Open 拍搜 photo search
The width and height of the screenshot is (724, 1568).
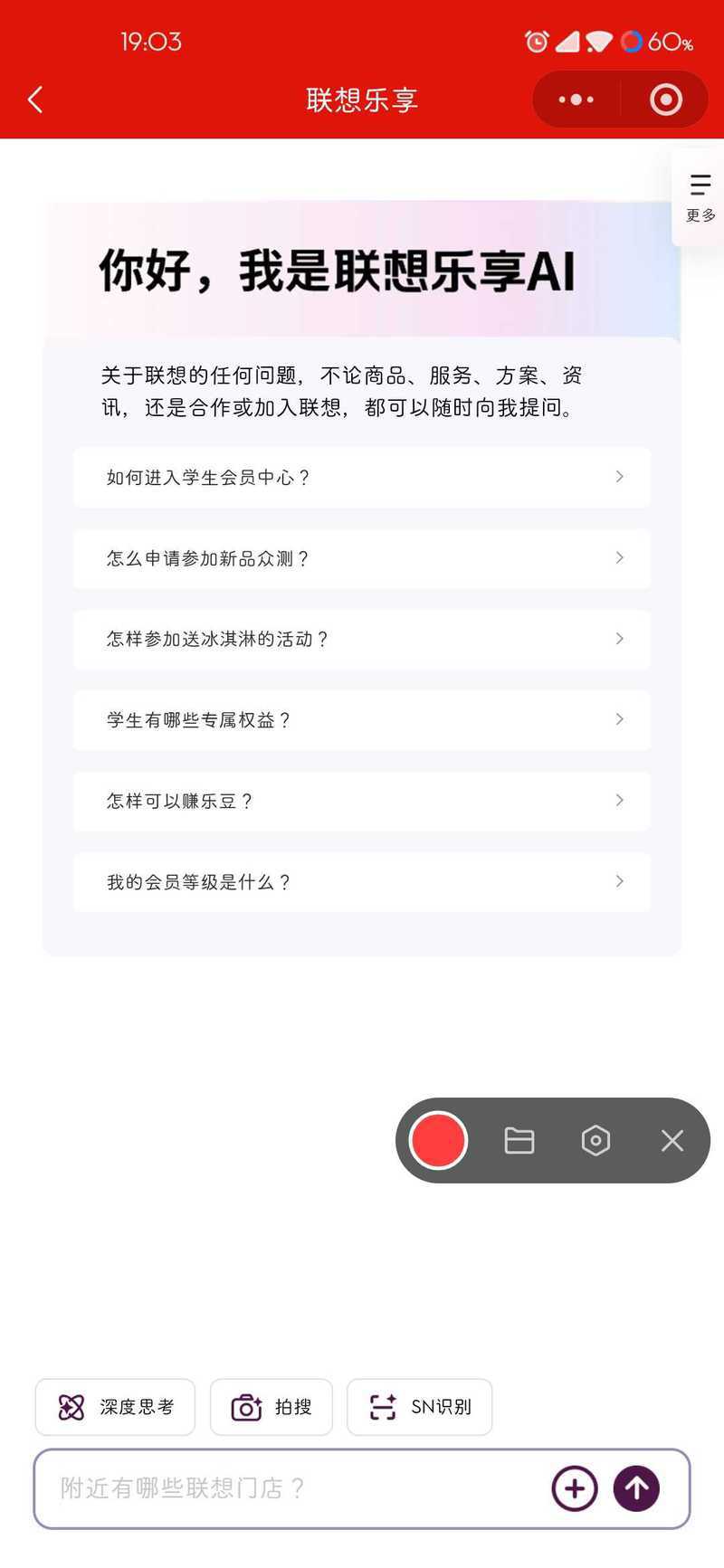(271, 1407)
